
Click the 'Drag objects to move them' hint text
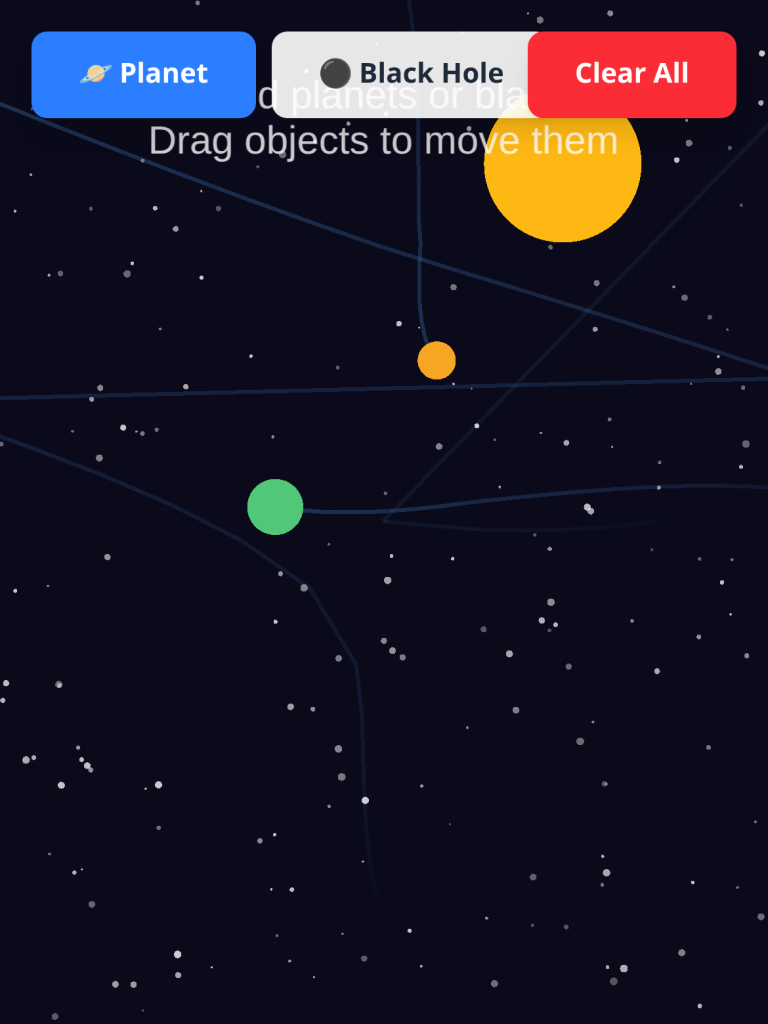pyautogui.click(x=384, y=141)
